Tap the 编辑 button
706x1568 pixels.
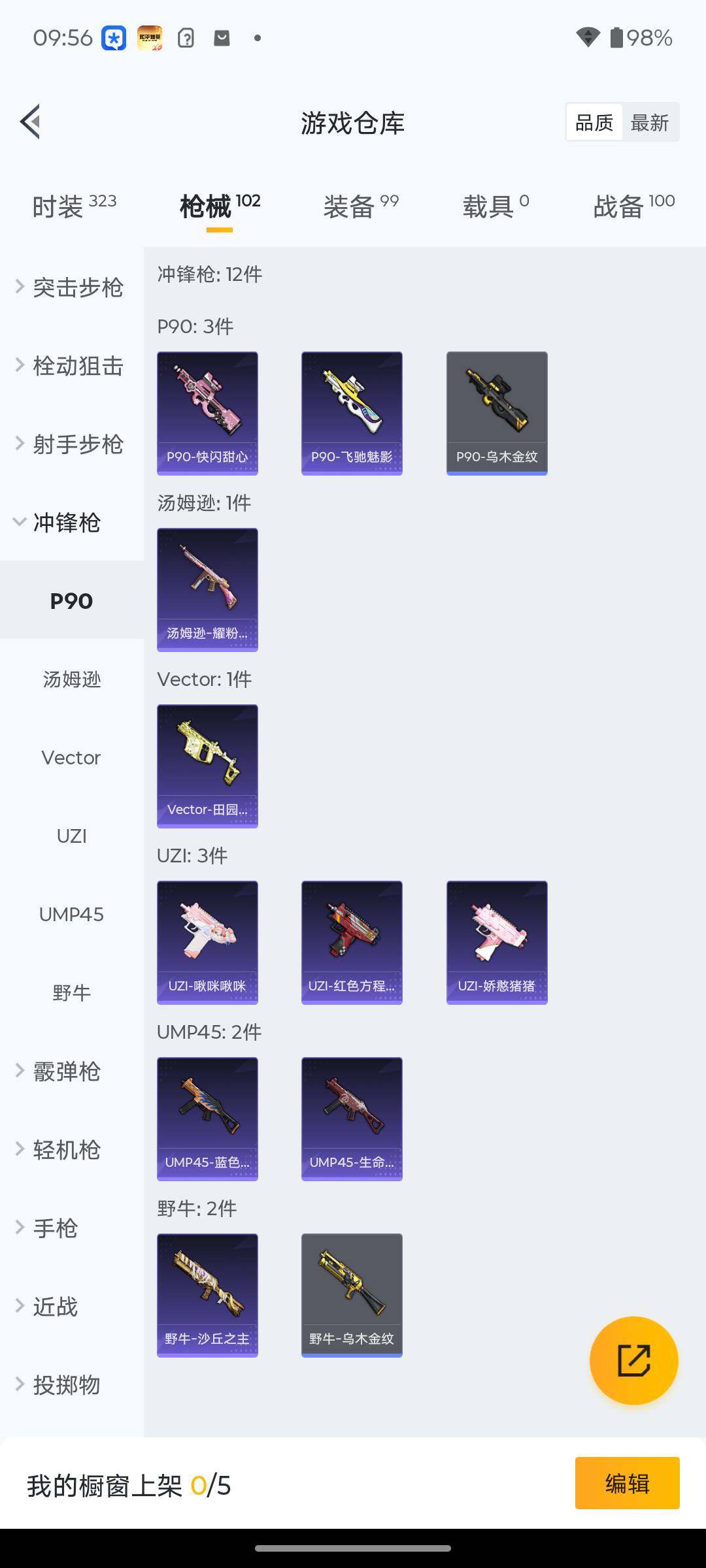tap(627, 1483)
